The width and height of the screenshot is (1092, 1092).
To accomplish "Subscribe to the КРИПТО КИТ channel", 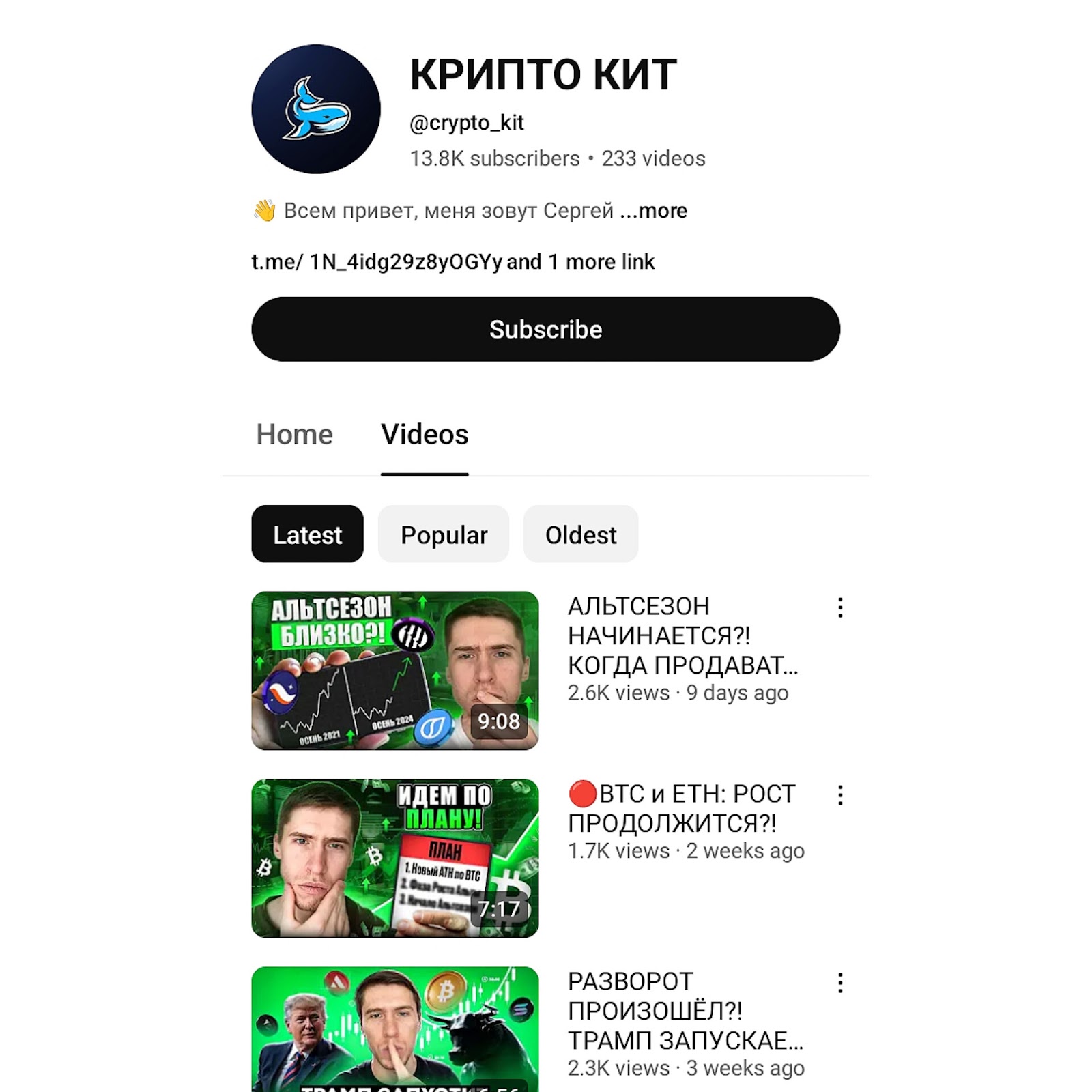I will tap(545, 329).
